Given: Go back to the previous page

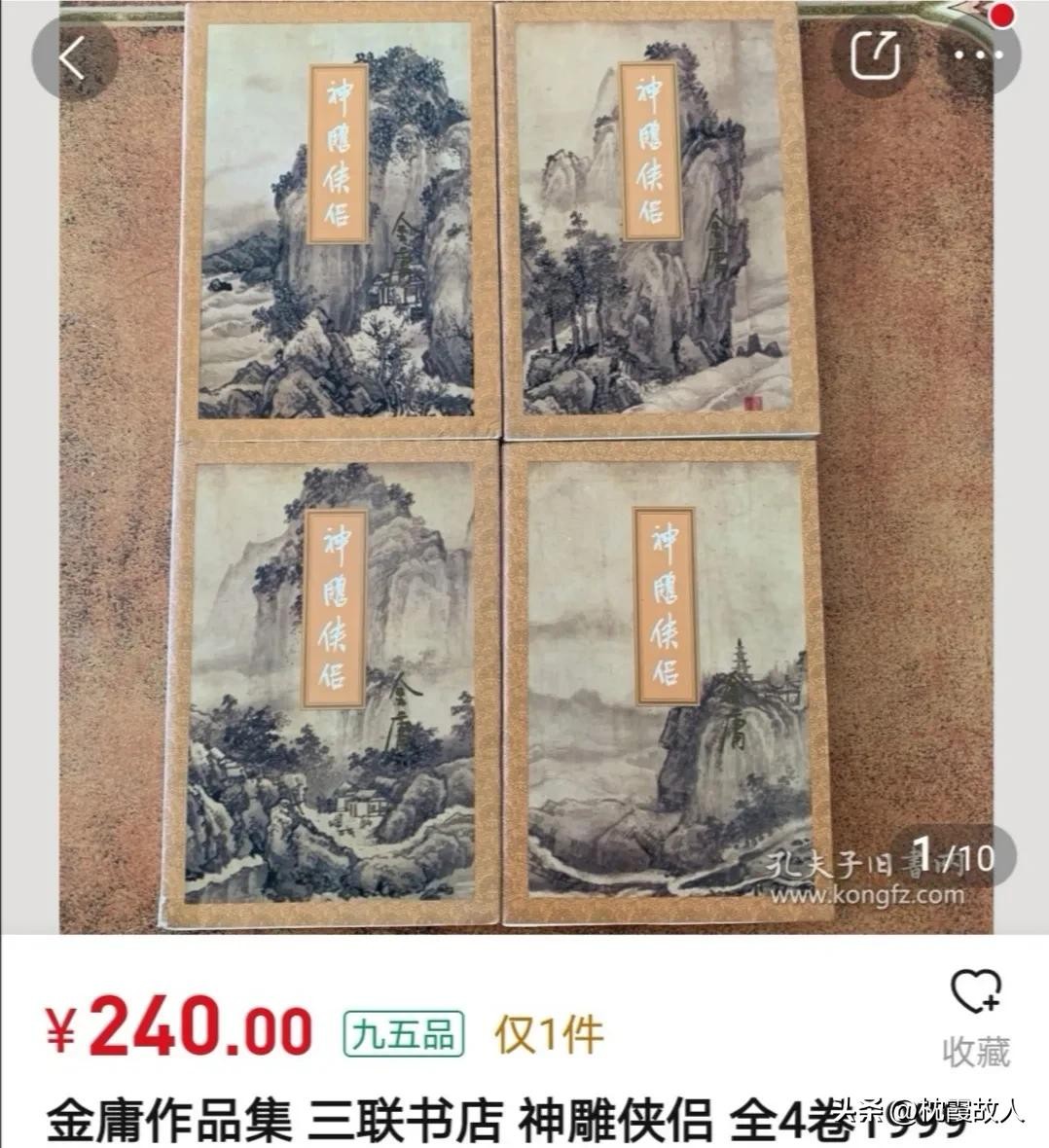Looking at the screenshot, I should (74, 58).
